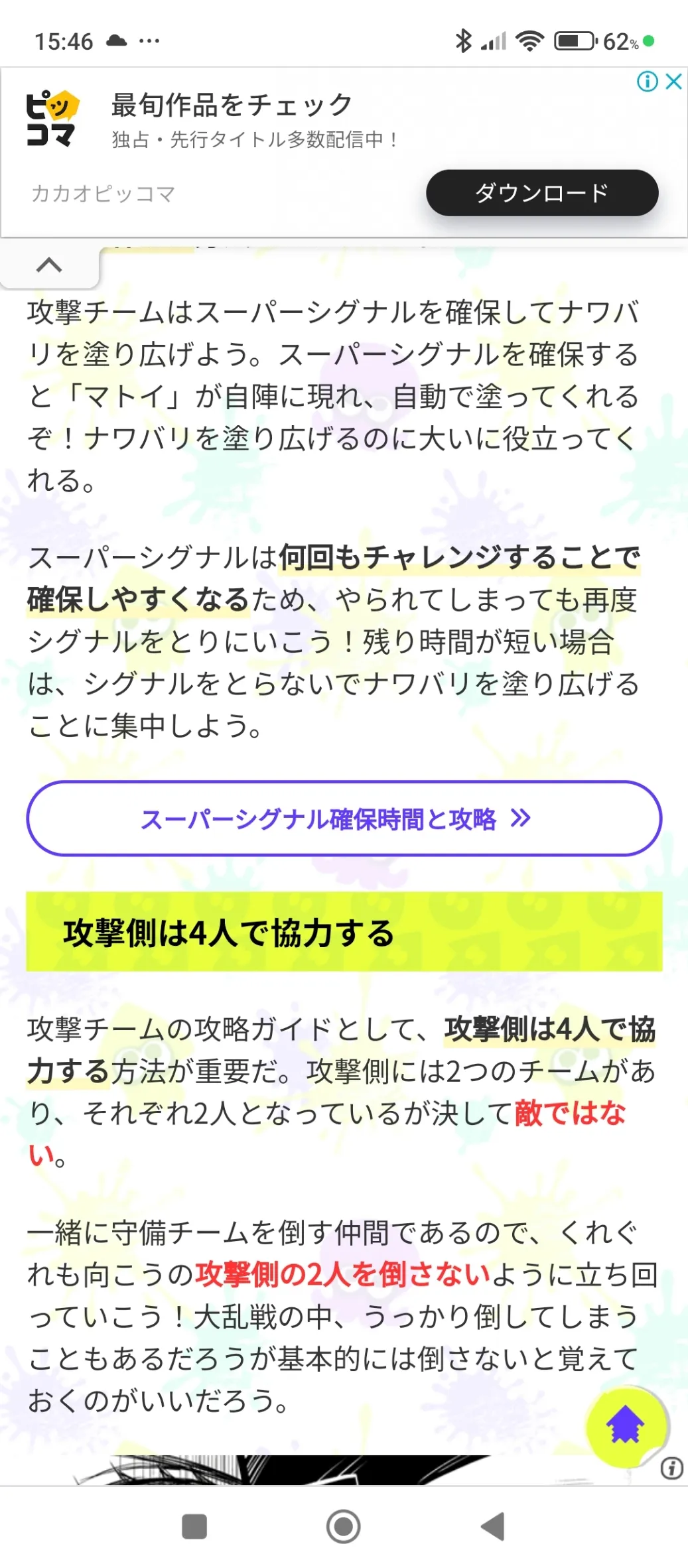Tap the ダウンロード button in the ad
Screen dimensions: 688x1568
tap(542, 193)
